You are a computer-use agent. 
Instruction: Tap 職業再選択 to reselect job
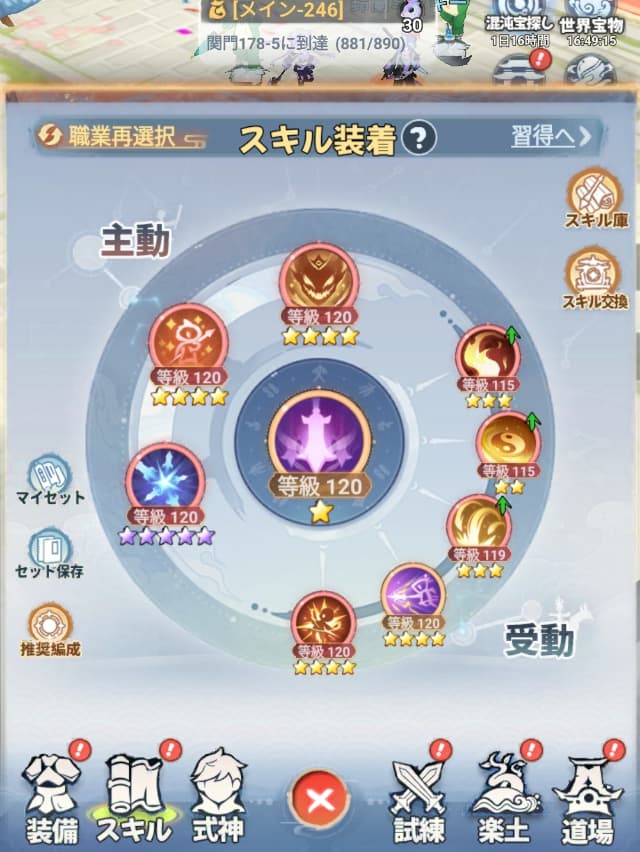pyautogui.click(x=110, y=136)
